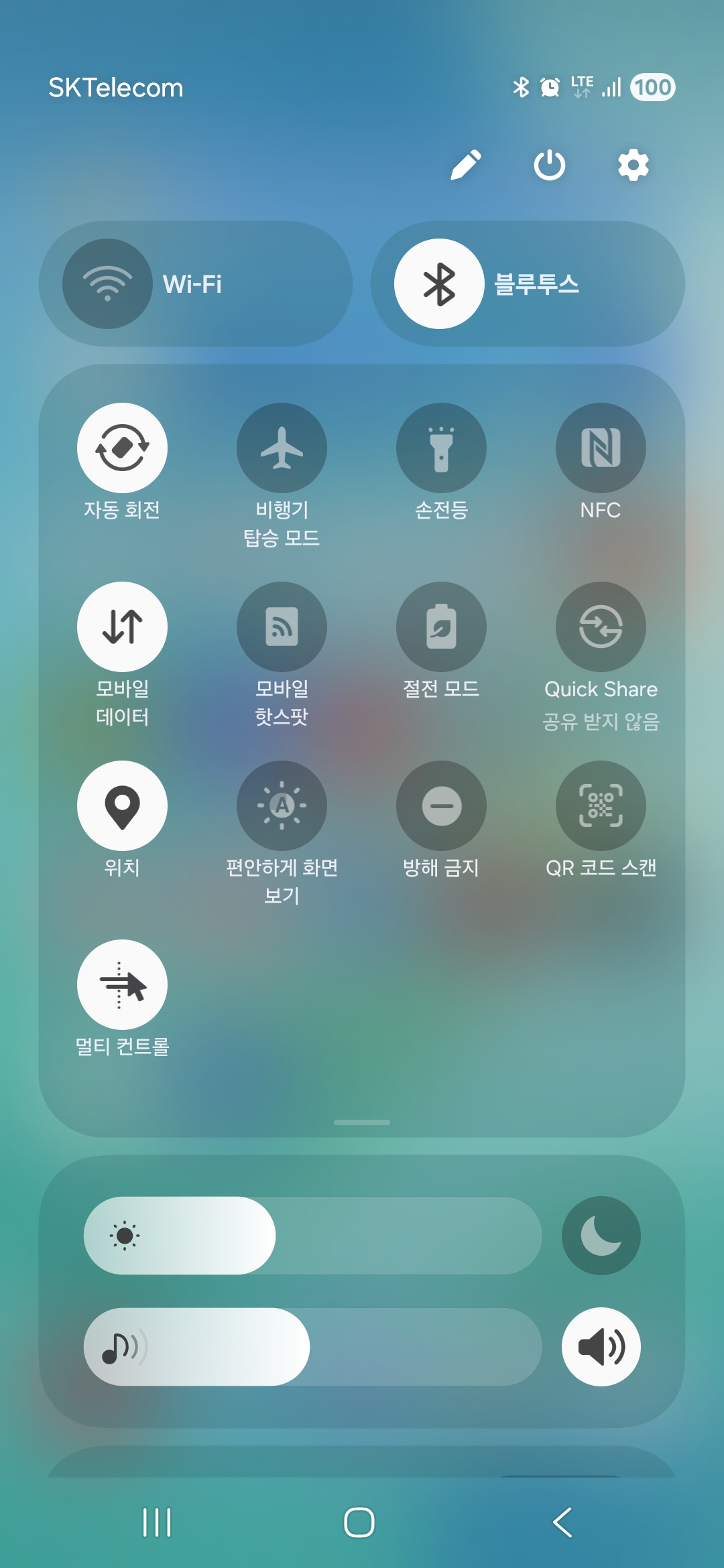Screen dimensions: 724x1568
Task: Enable 비행기 탑승 모드
Action: pyautogui.click(x=282, y=448)
